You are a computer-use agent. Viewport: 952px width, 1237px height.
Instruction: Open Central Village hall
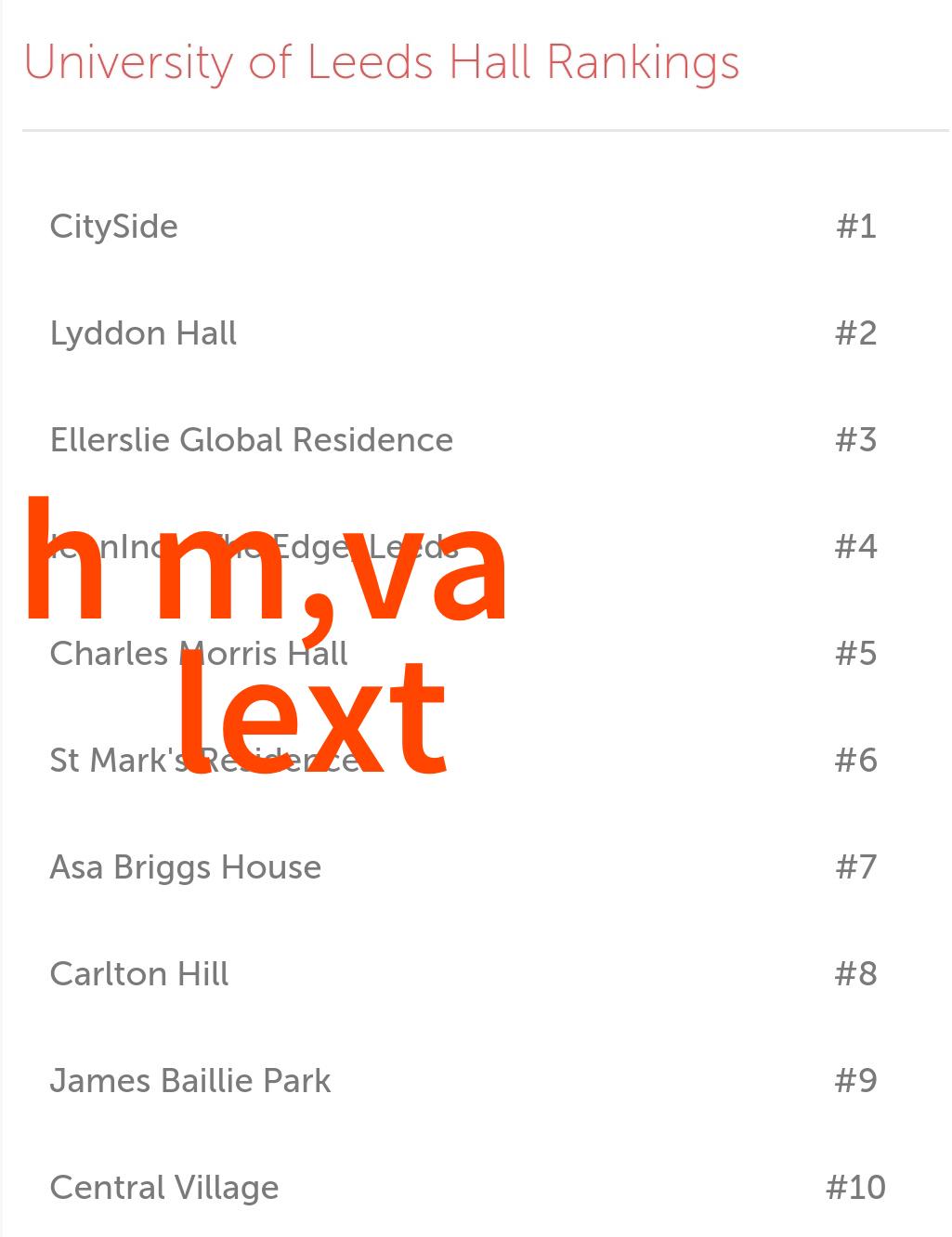point(164,1188)
